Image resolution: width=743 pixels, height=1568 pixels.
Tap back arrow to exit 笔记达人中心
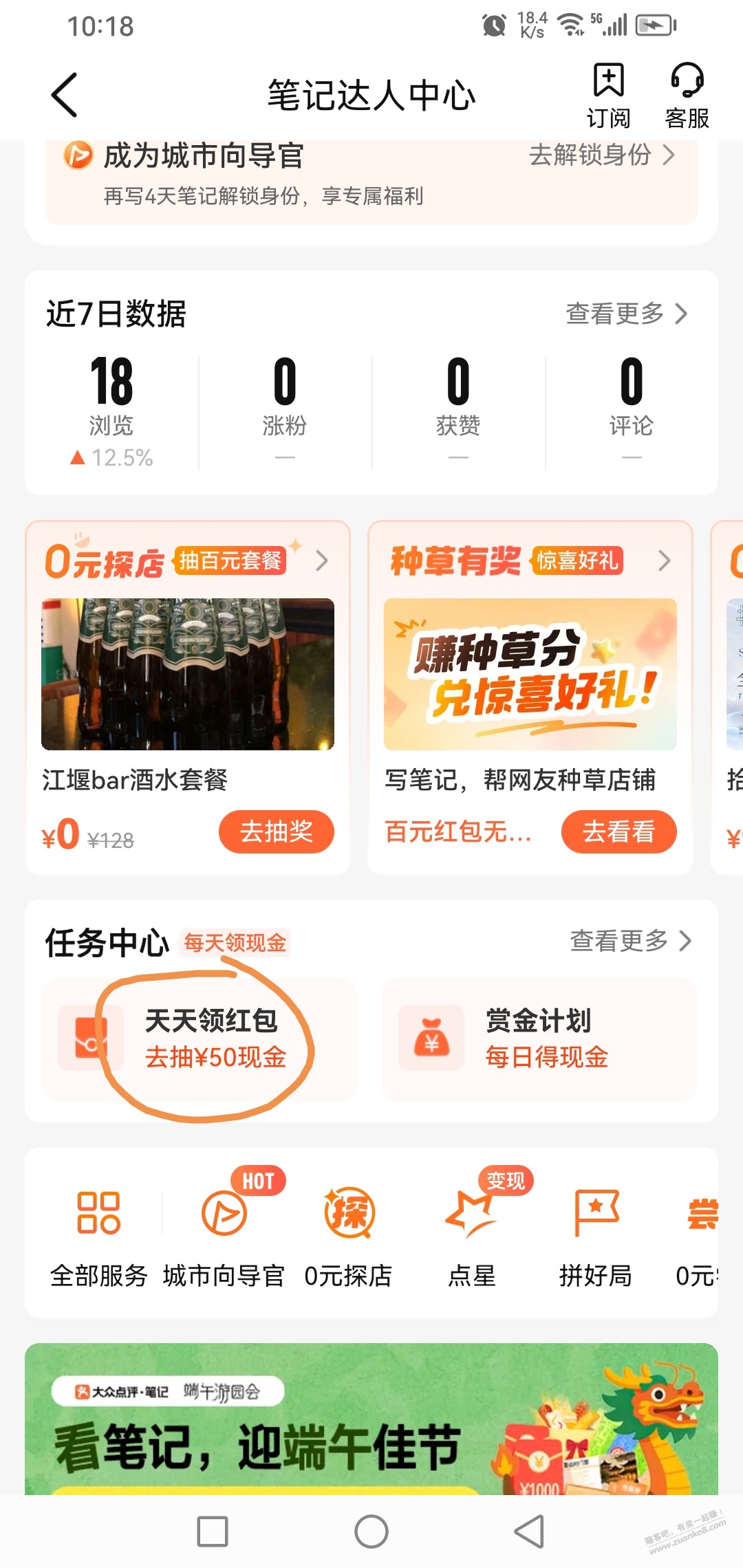pyautogui.click(x=63, y=94)
